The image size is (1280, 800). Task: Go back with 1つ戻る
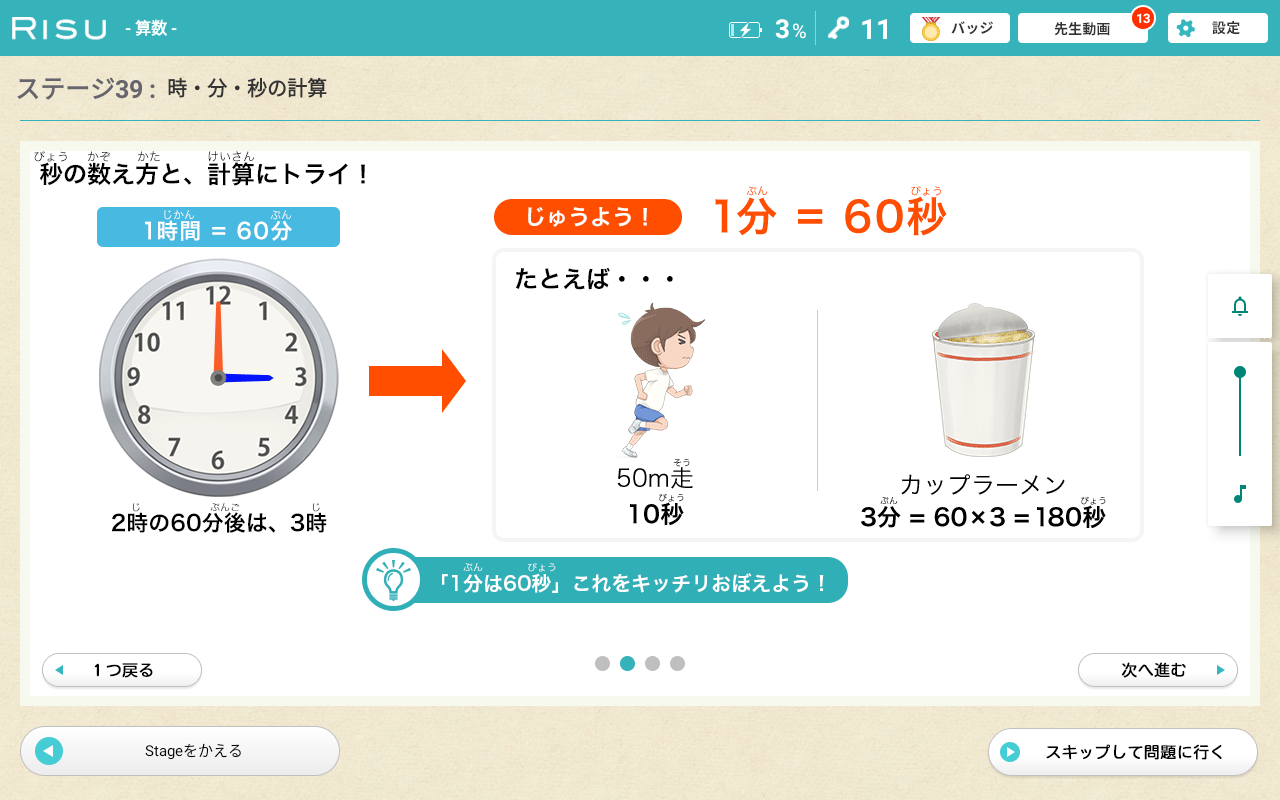coord(122,670)
